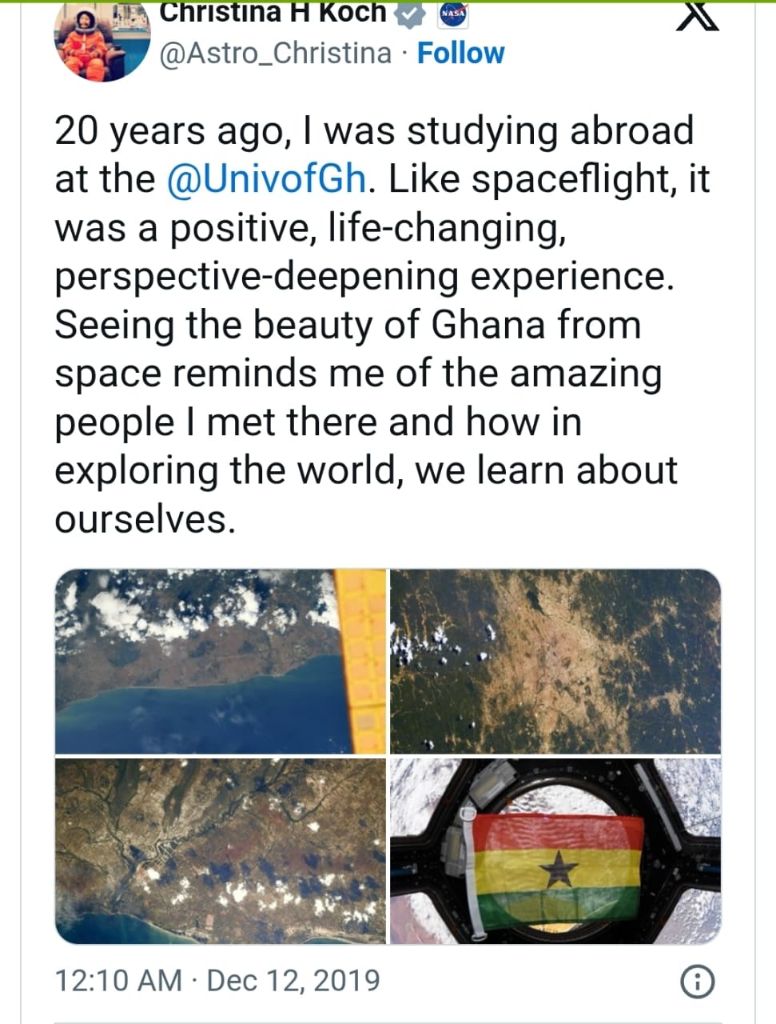This screenshot has width=776, height=1024.
Task: Open the Ghana flag window photo
Action: [555, 850]
